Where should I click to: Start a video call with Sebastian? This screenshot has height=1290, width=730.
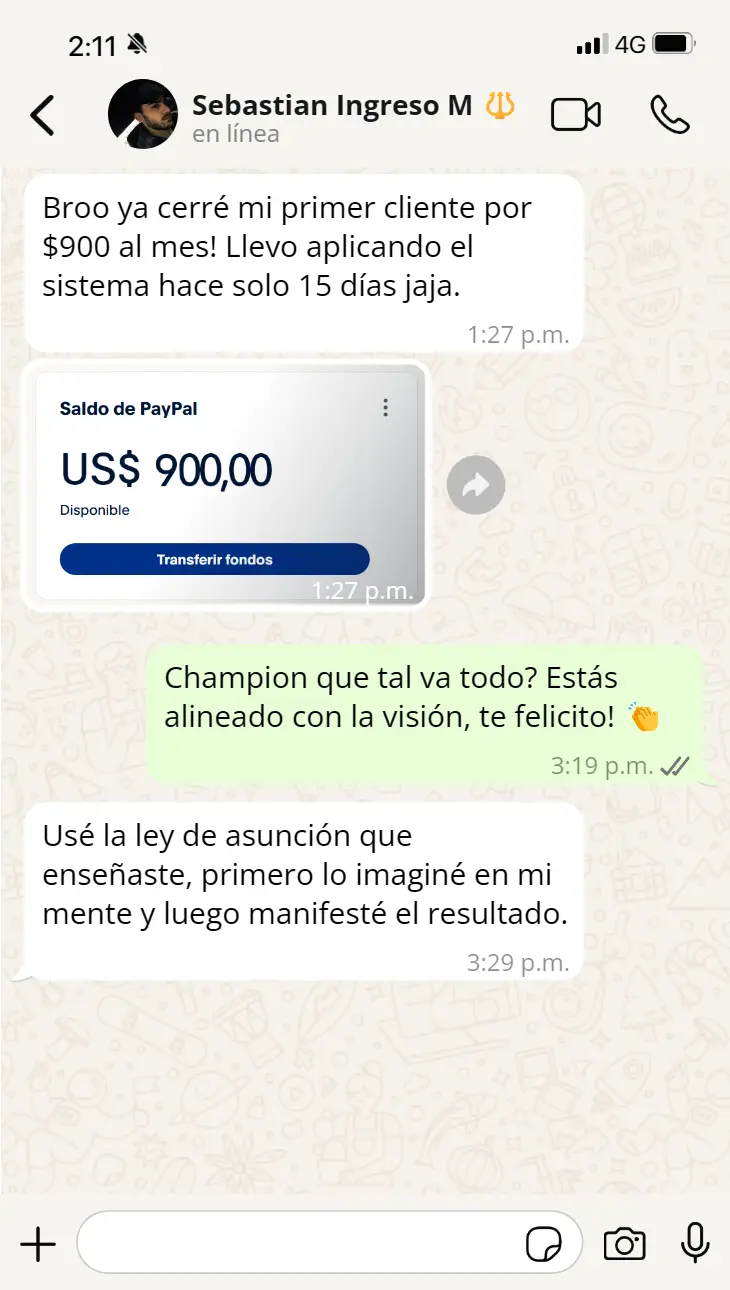click(576, 115)
